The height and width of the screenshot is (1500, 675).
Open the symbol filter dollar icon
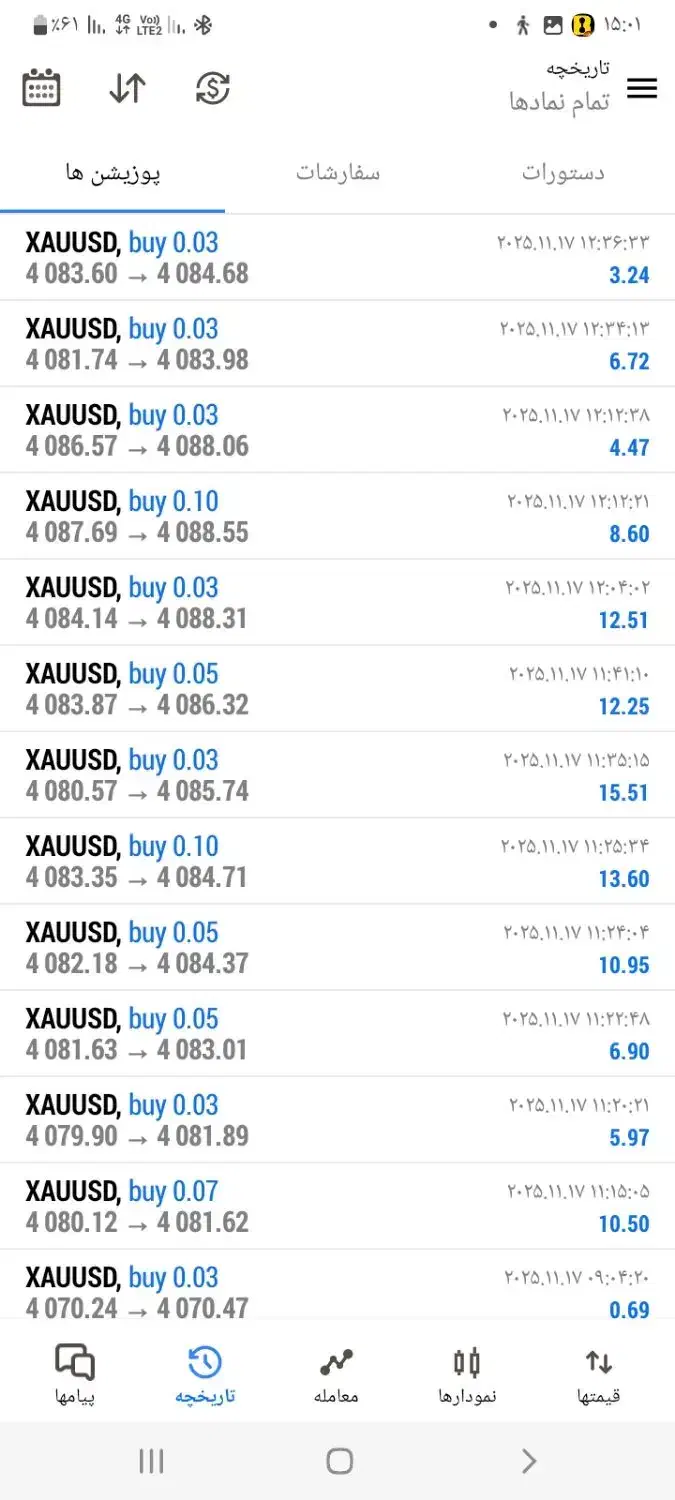click(212, 88)
